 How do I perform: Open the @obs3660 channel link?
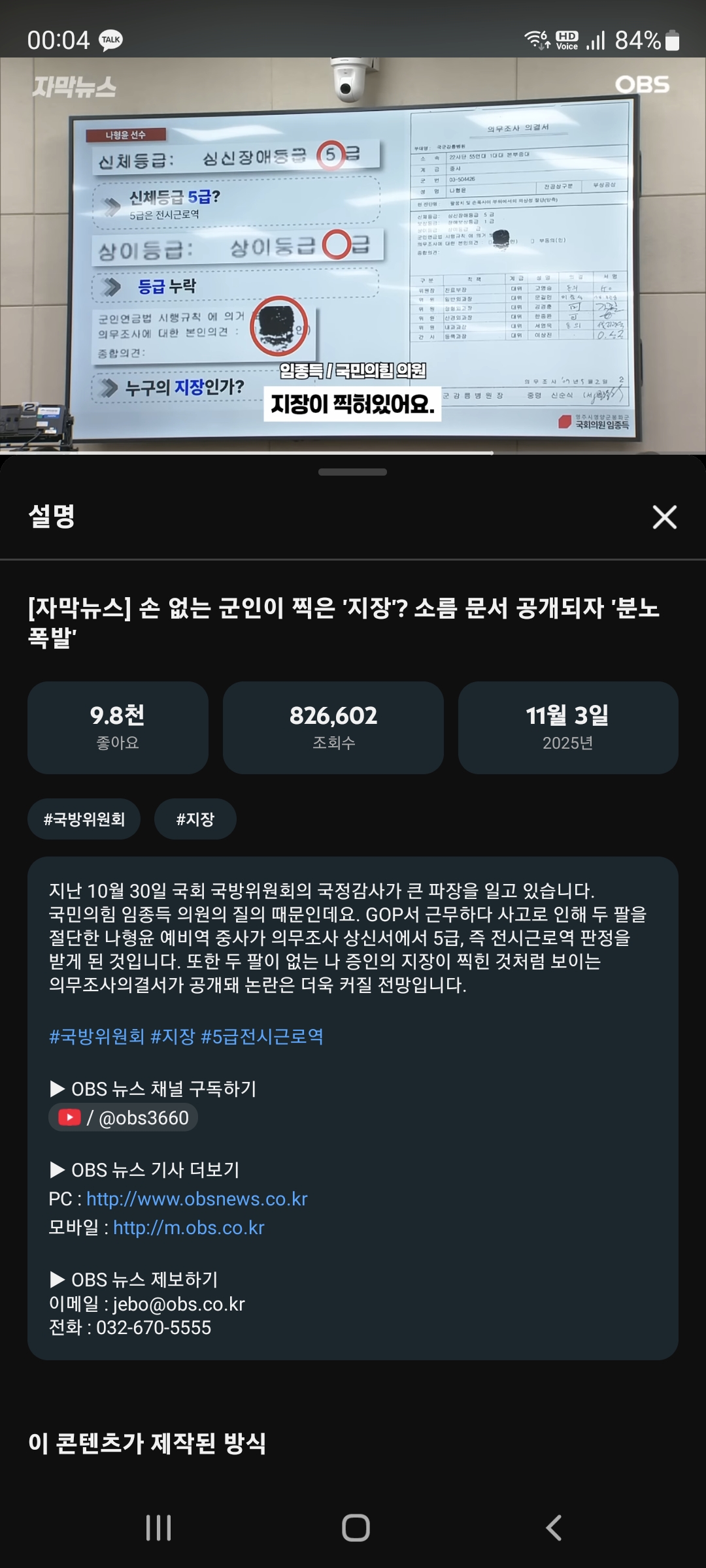[x=124, y=1118]
